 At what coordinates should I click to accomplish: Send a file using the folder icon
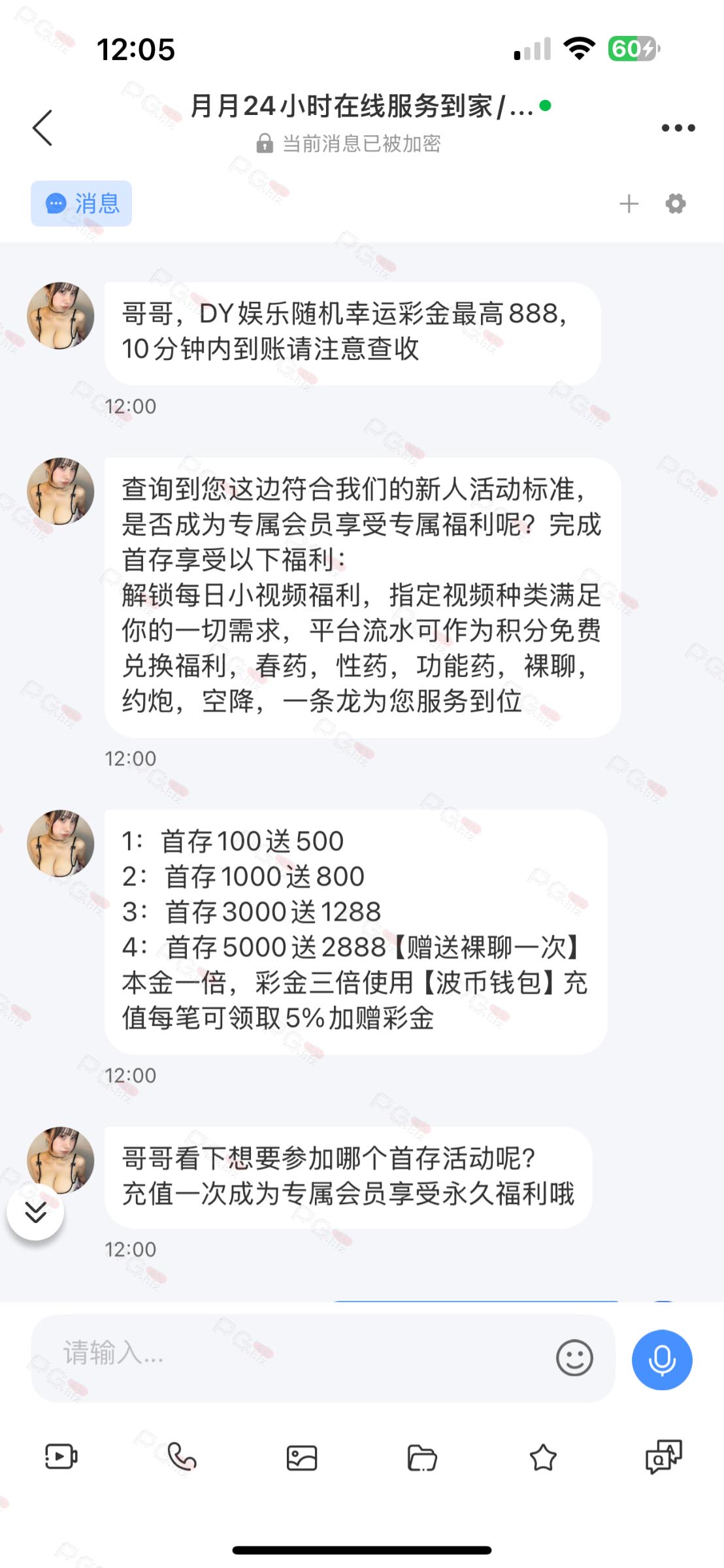pos(422,1458)
